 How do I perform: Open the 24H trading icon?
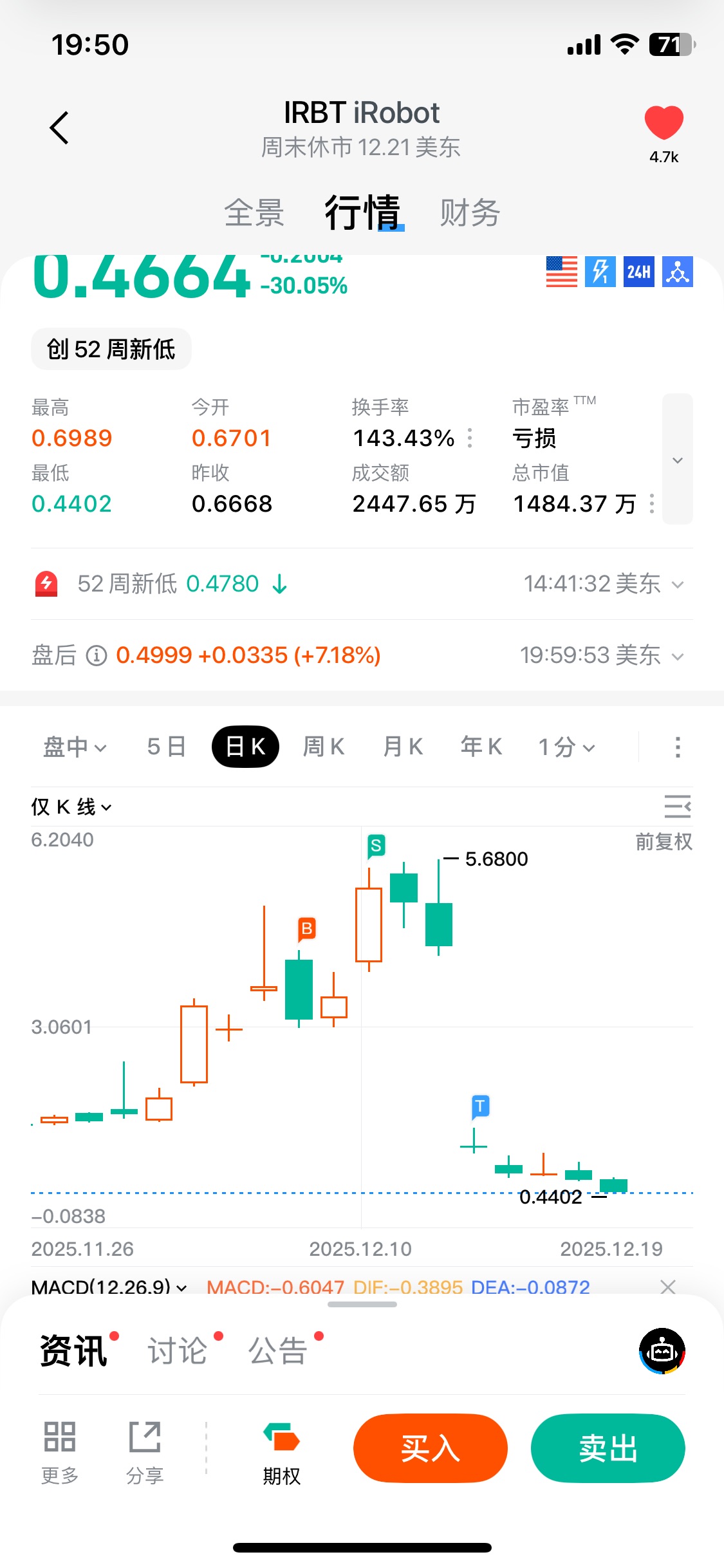click(638, 272)
